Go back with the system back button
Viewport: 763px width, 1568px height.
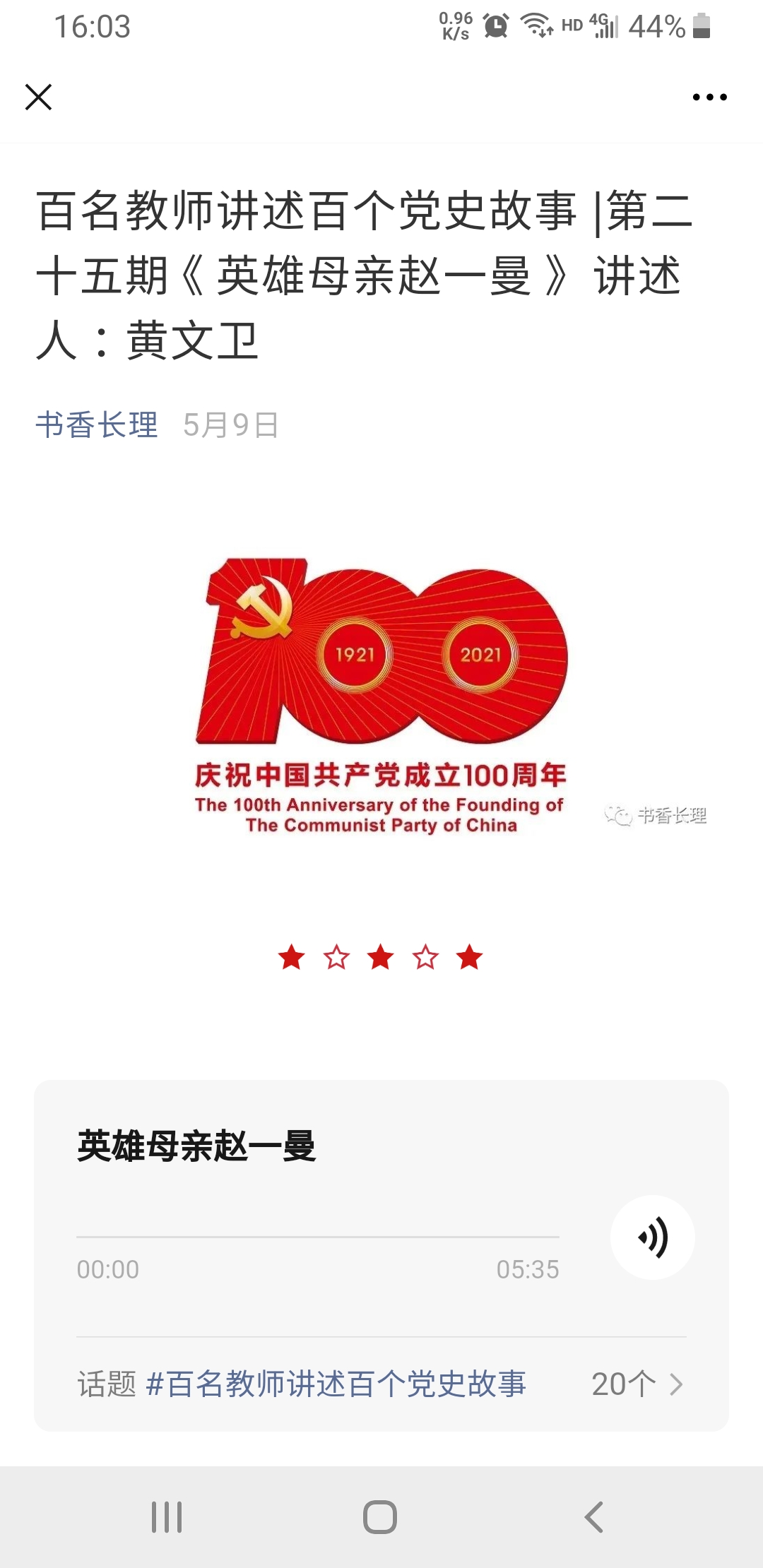click(x=594, y=1516)
